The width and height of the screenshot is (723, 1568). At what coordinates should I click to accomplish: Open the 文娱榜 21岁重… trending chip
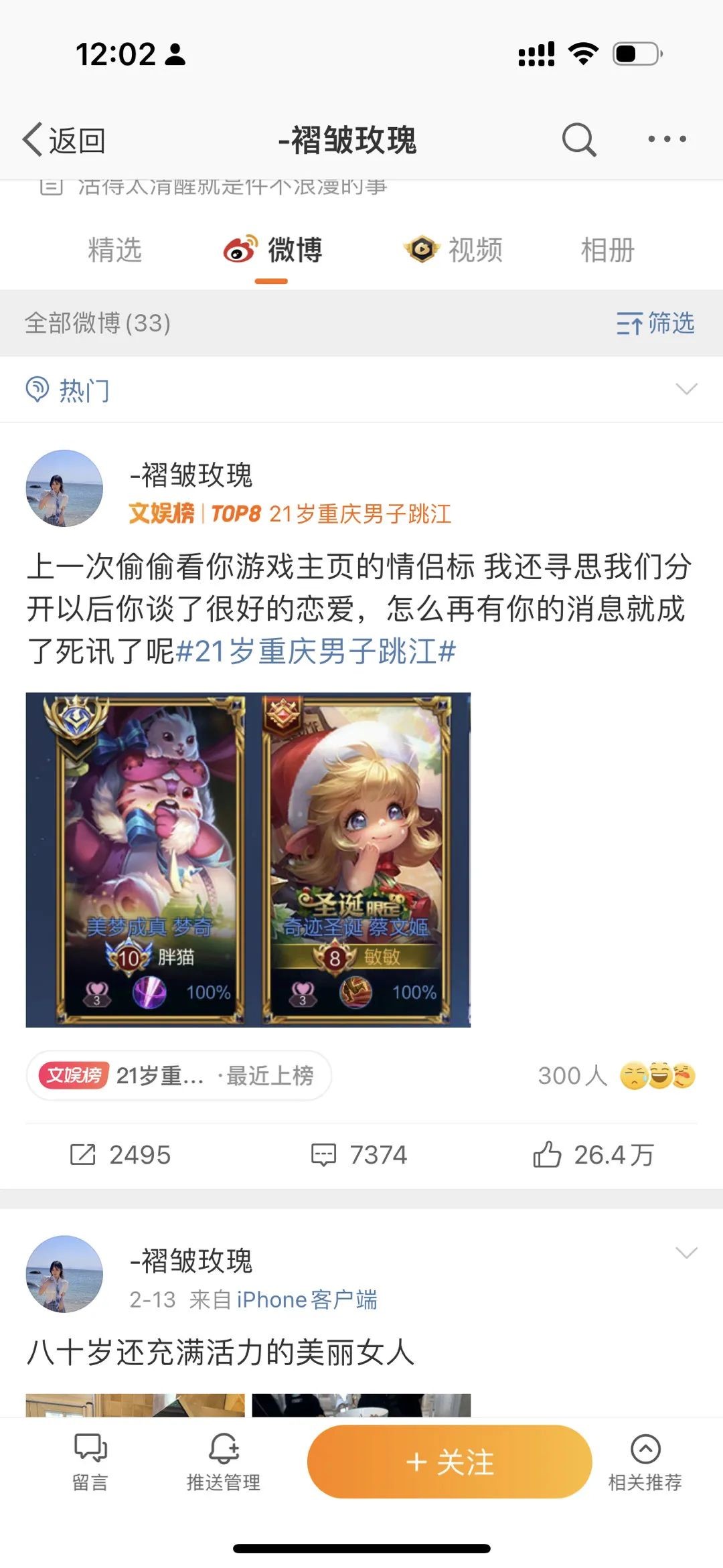click(178, 1076)
